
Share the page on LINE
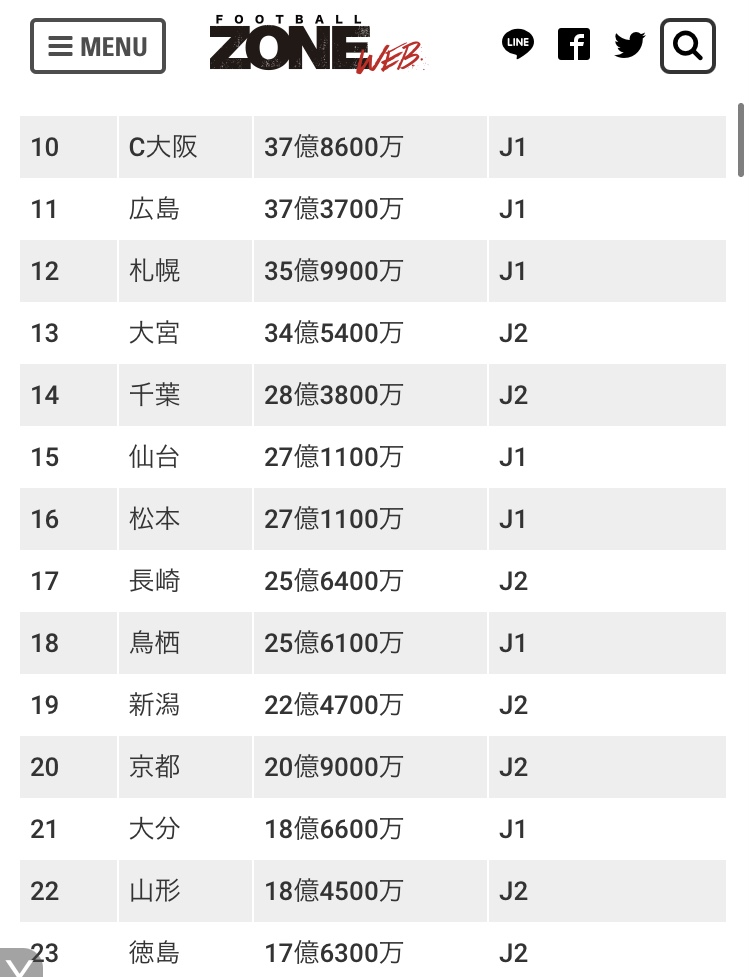pyautogui.click(x=518, y=44)
